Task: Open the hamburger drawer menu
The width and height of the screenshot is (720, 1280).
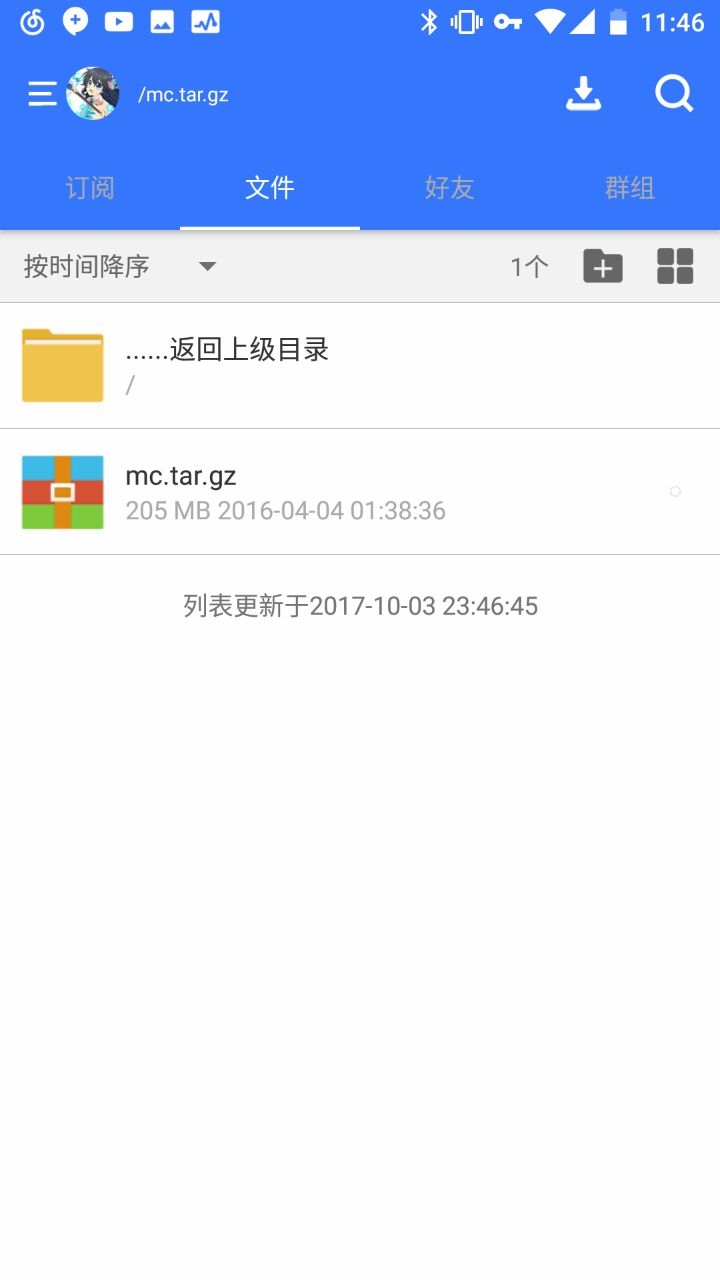Action: [42, 95]
